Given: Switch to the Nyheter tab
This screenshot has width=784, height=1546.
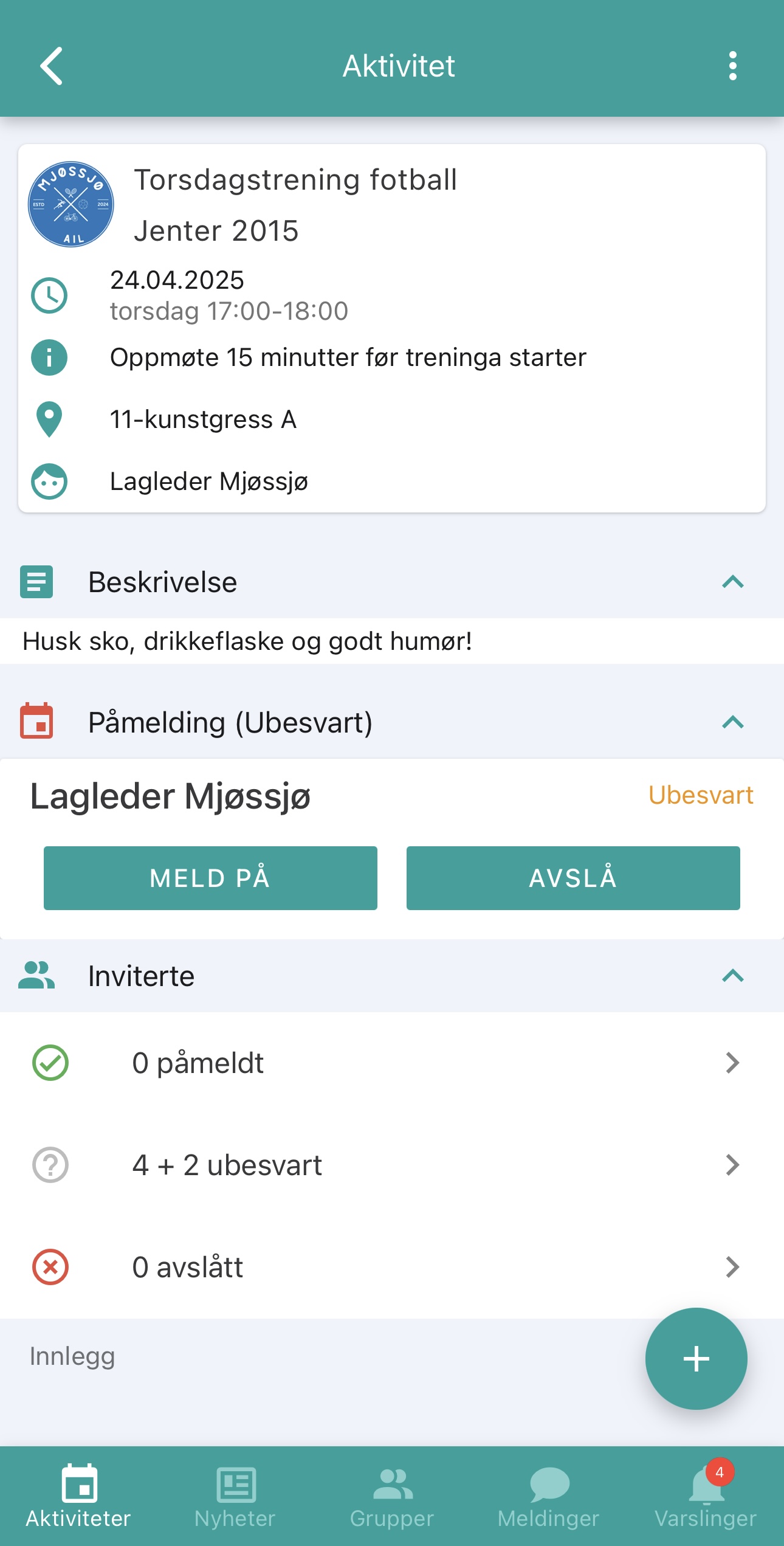Looking at the screenshot, I should click(235, 1496).
